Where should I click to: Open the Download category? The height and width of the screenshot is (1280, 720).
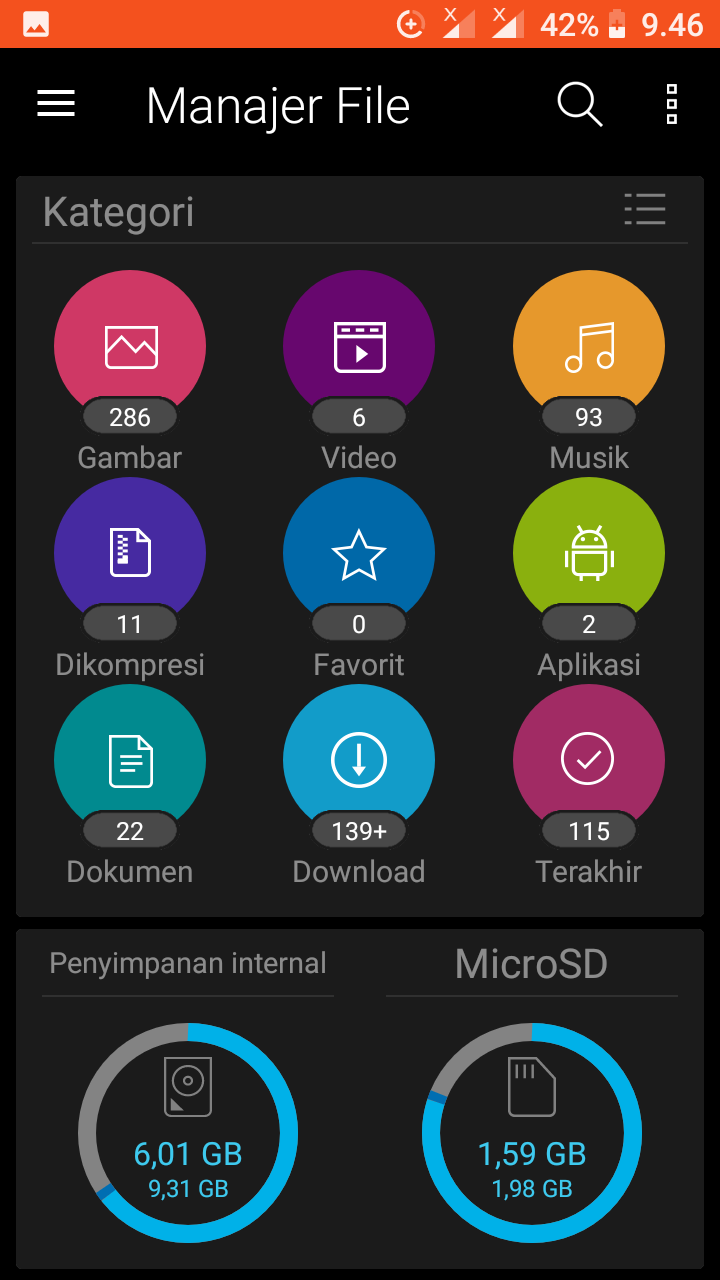[359, 759]
